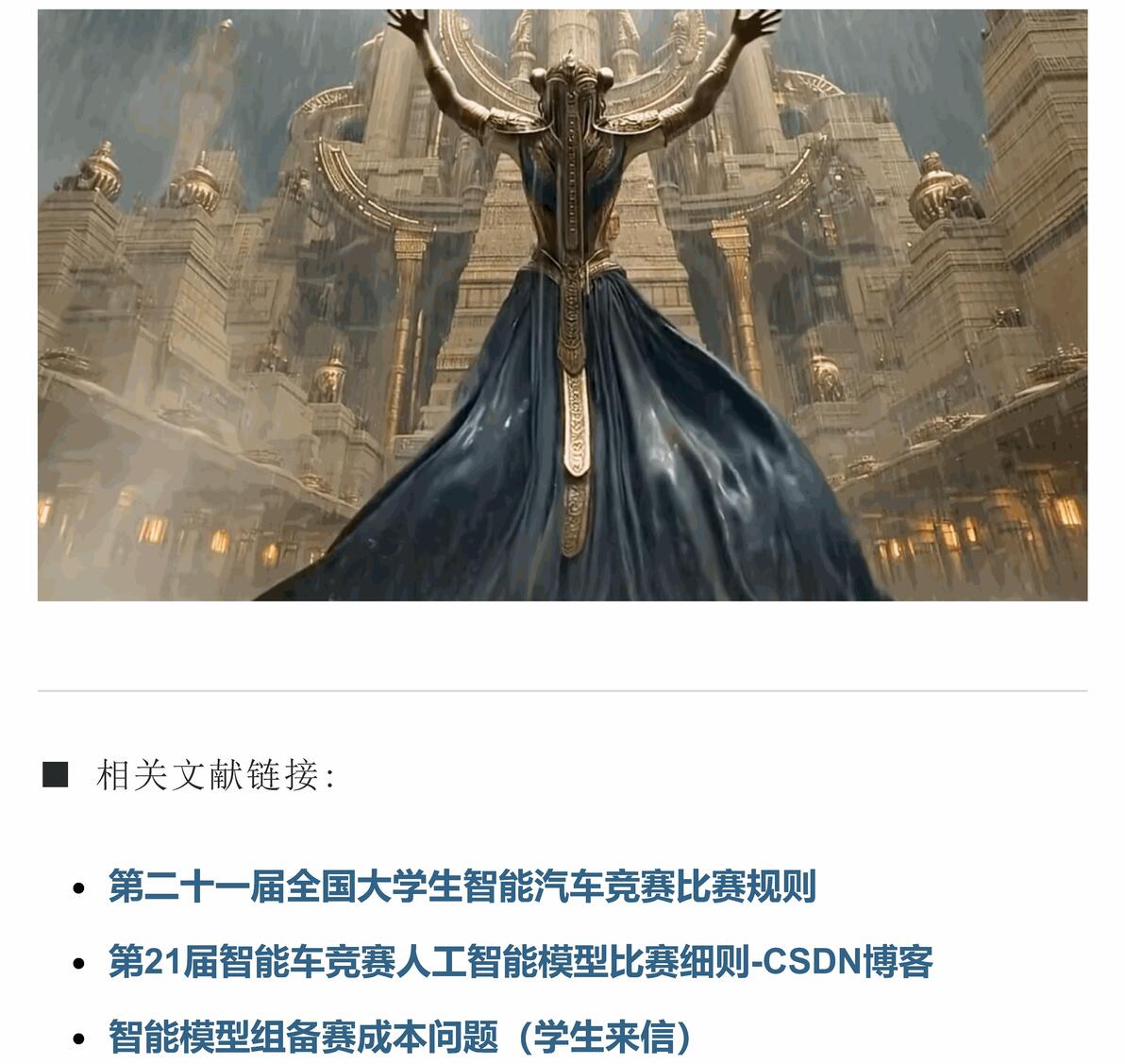Open the 第21届智能车竞赛人工智能模型比赛细则-CSDN博客 link
Screen dimensions: 1125x1064
coord(520,960)
